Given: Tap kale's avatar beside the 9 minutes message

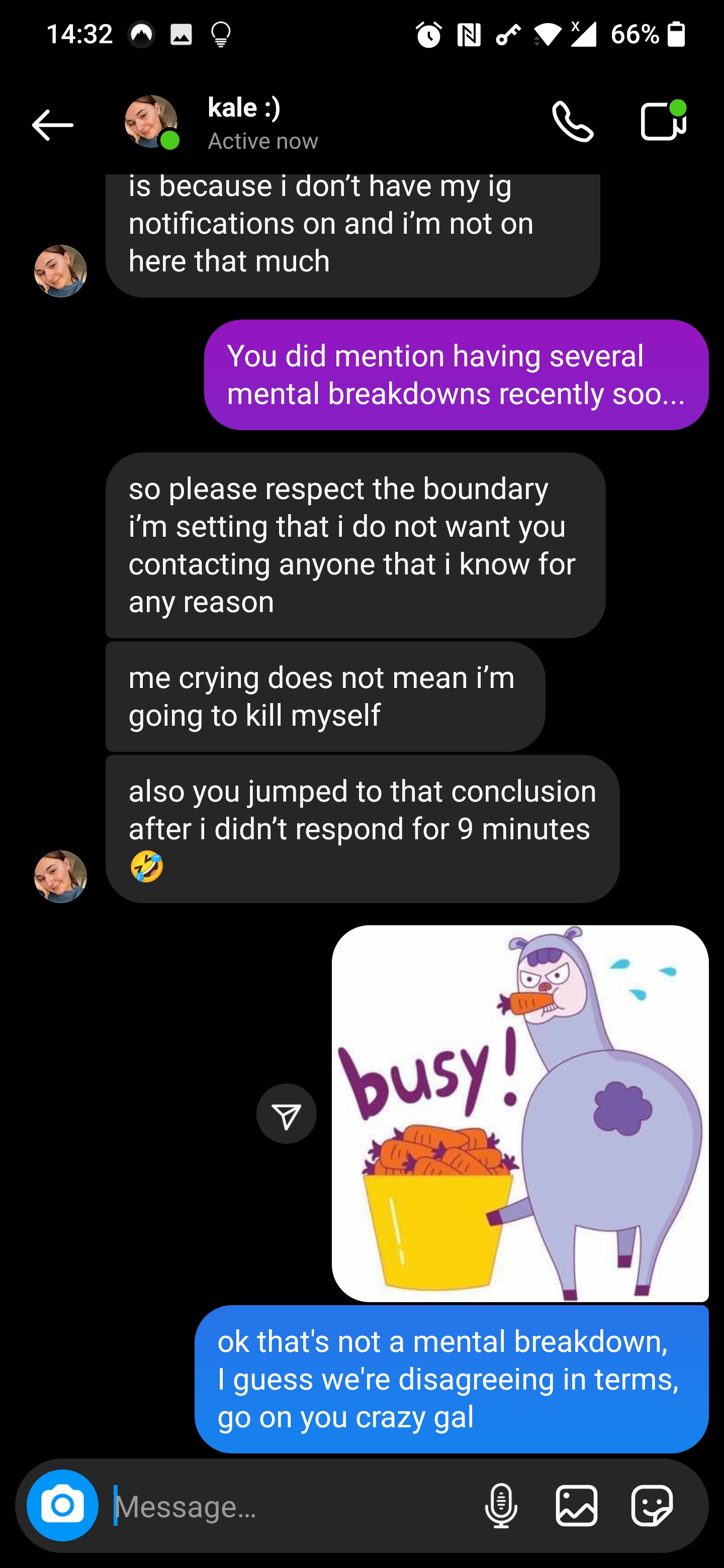Looking at the screenshot, I should pyautogui.click(x=60, y=876).
